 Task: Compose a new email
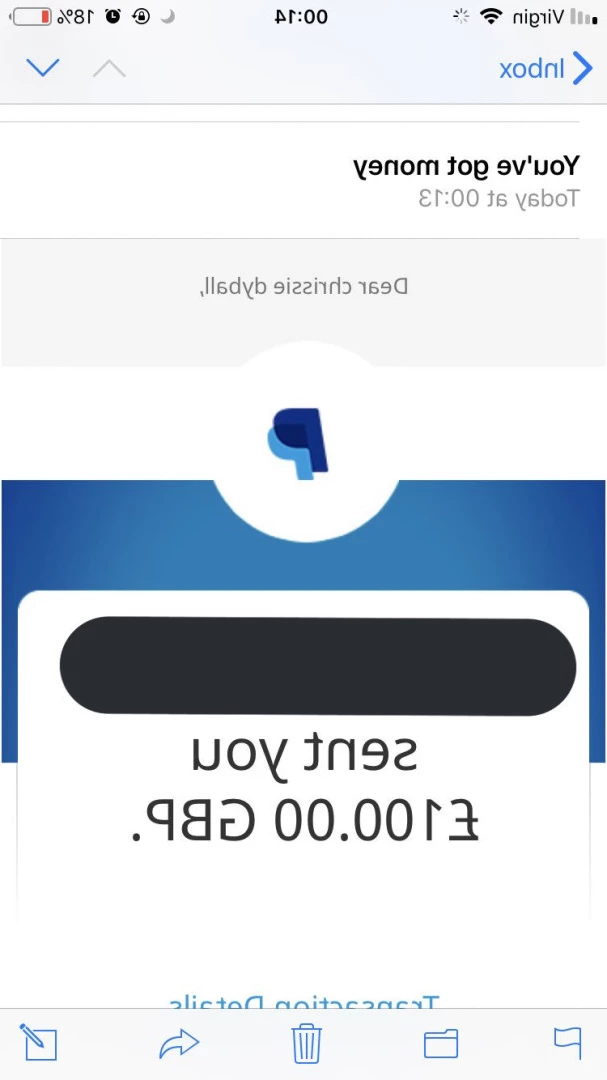click(x=39, y=1042)
